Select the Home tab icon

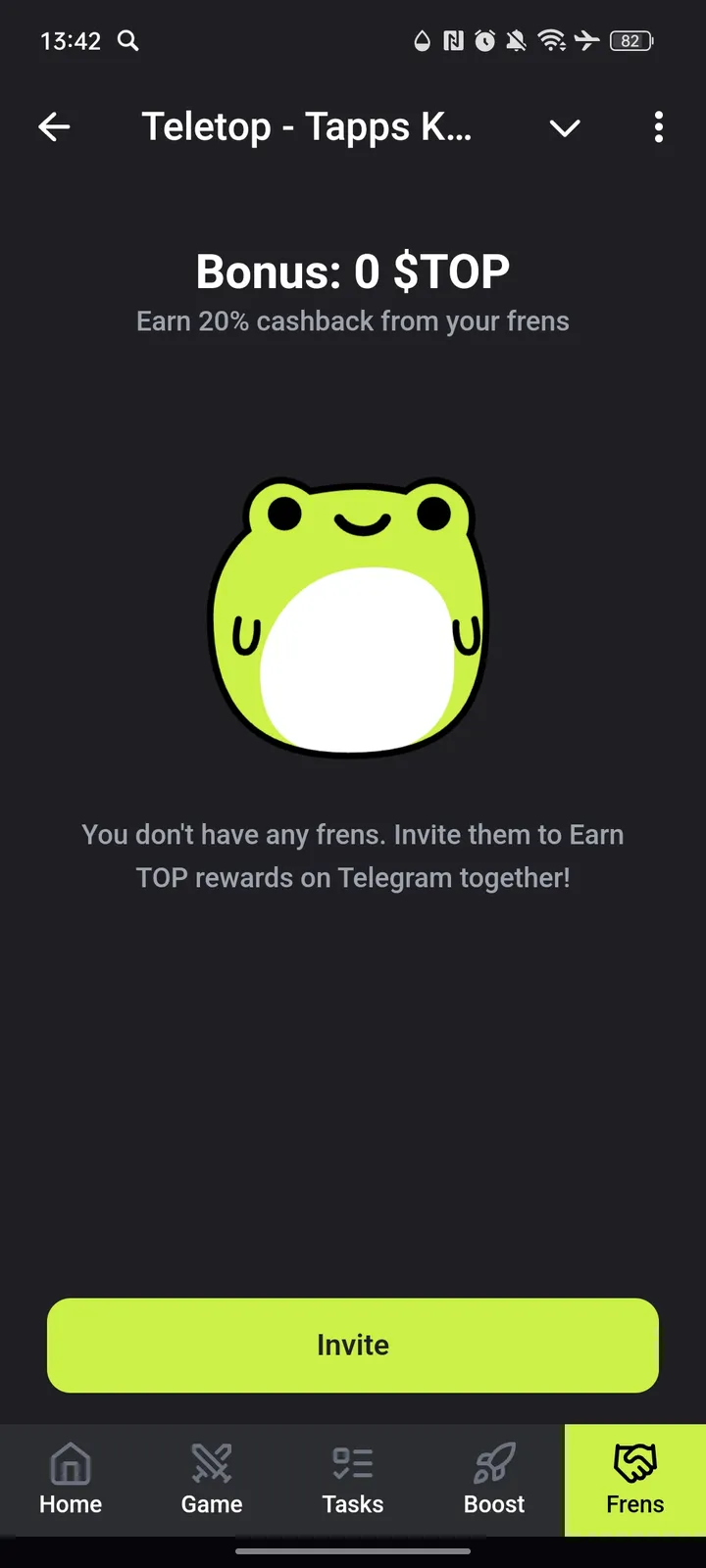point(70,1464)
